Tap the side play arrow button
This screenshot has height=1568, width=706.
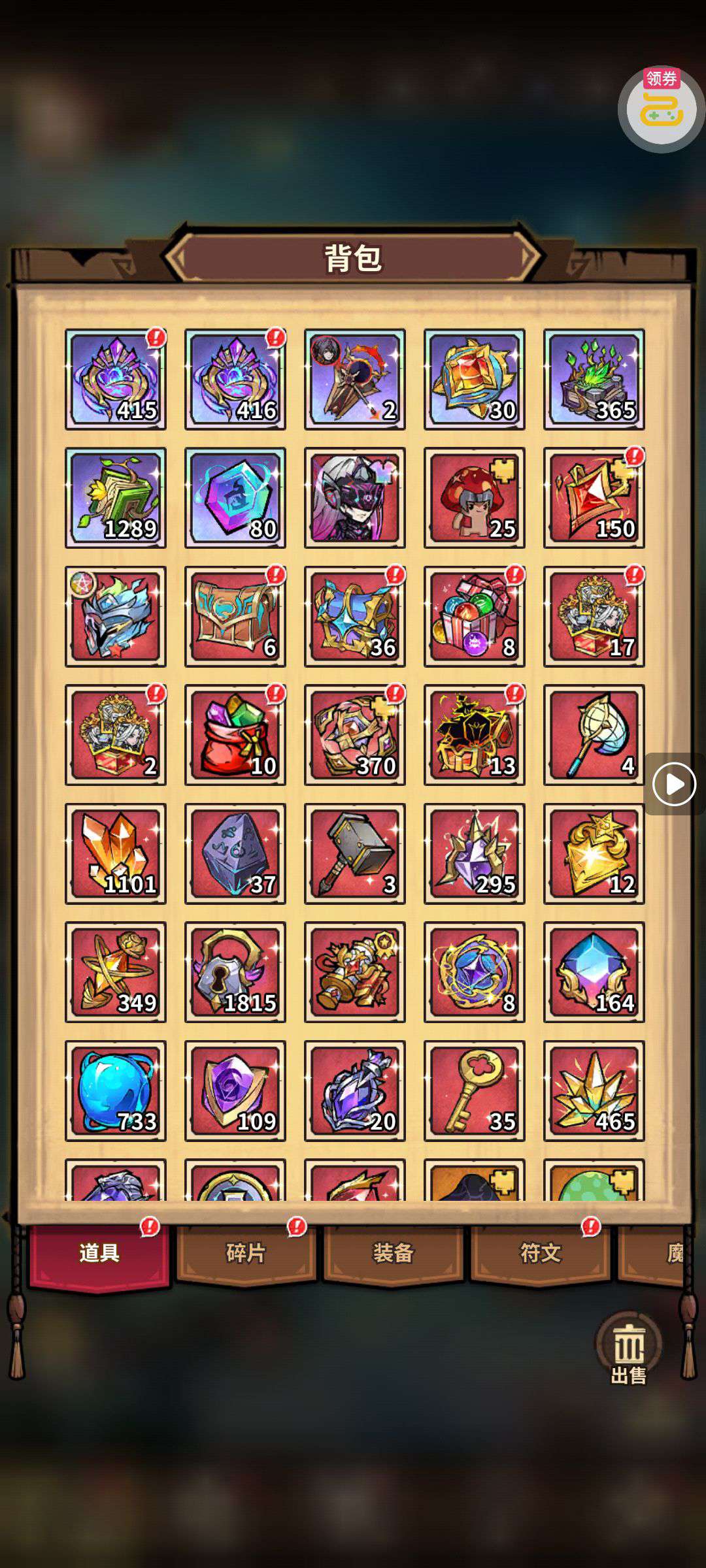674,784
